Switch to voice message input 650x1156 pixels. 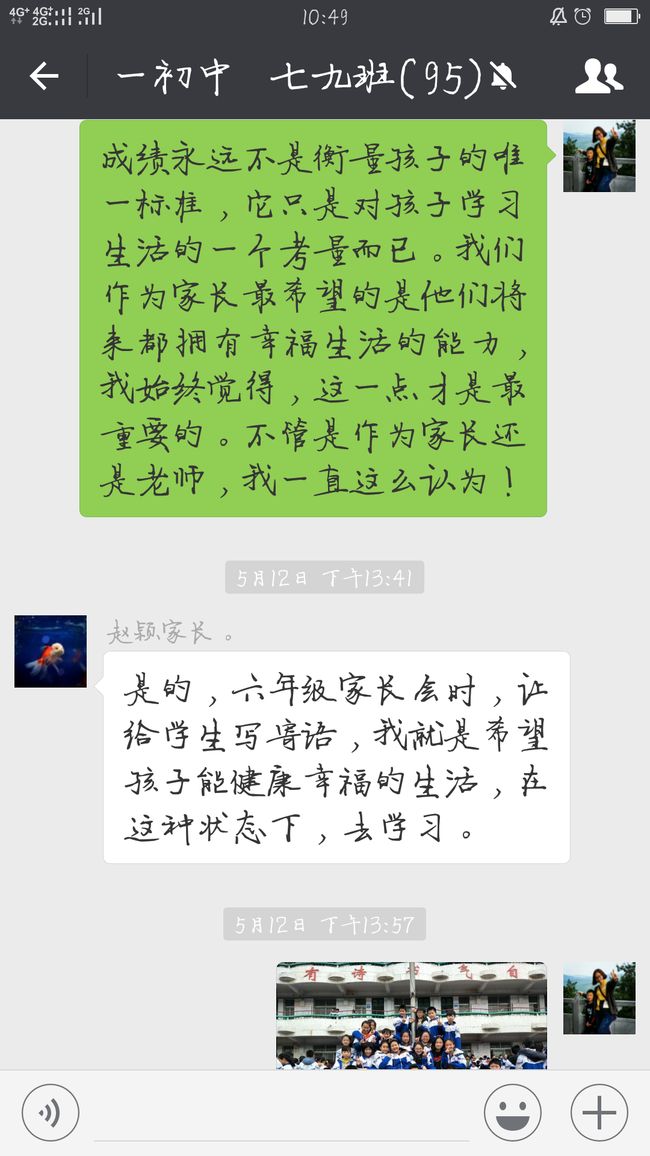[50, 1113]
